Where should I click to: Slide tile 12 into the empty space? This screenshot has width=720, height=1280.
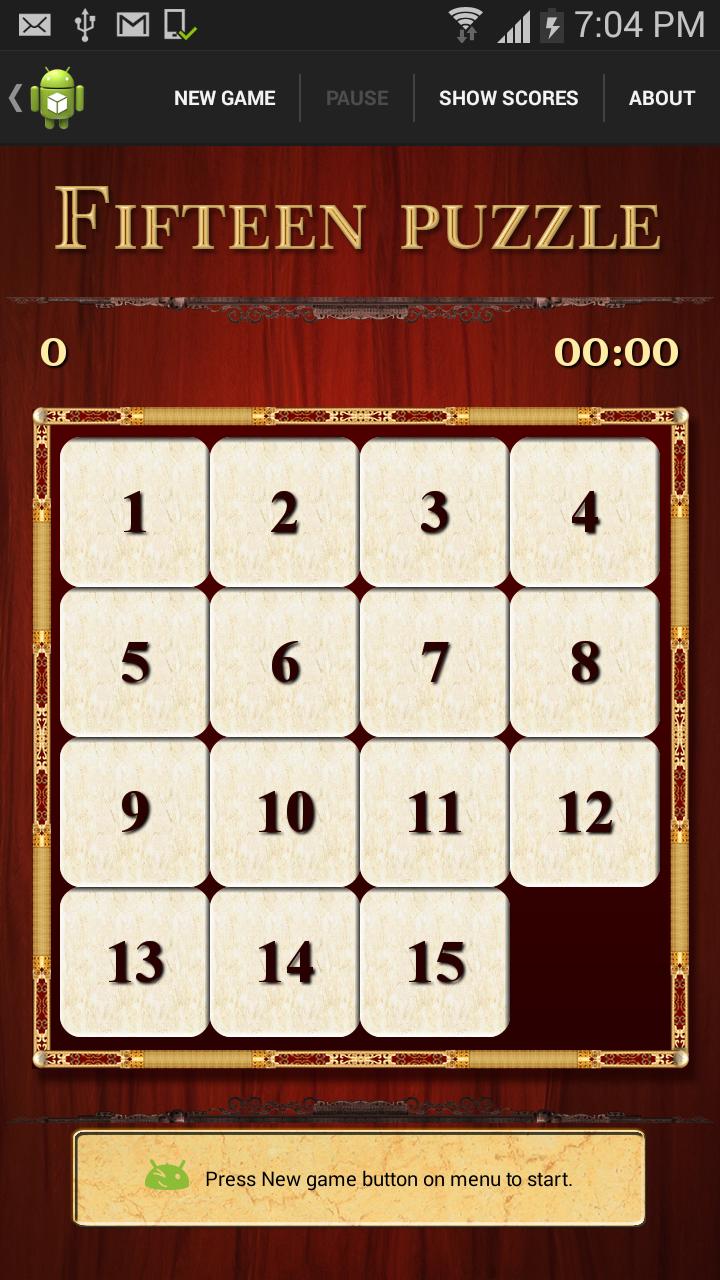click(585, 812)
